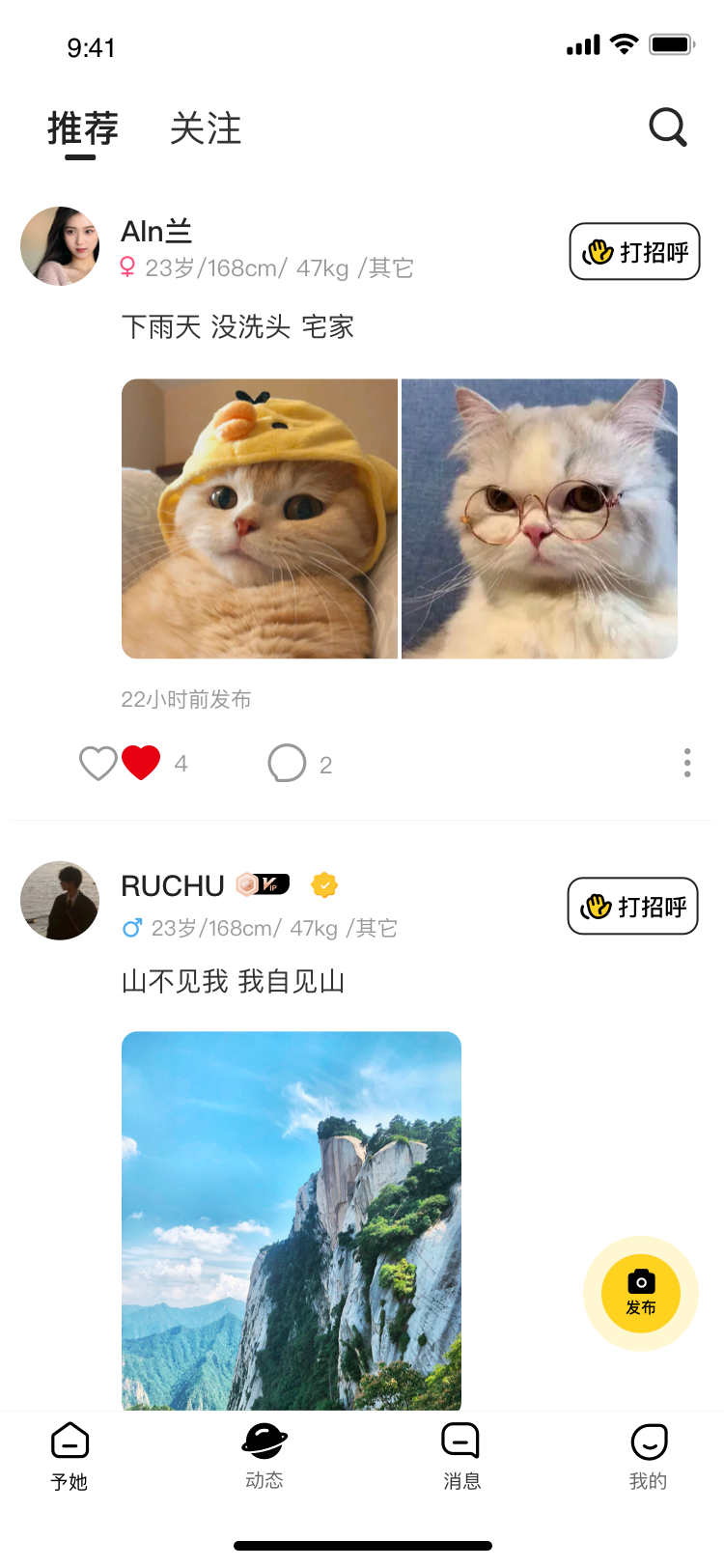Open the cat wearing glasses photo

pyautogui.click(x=539, y=518)
